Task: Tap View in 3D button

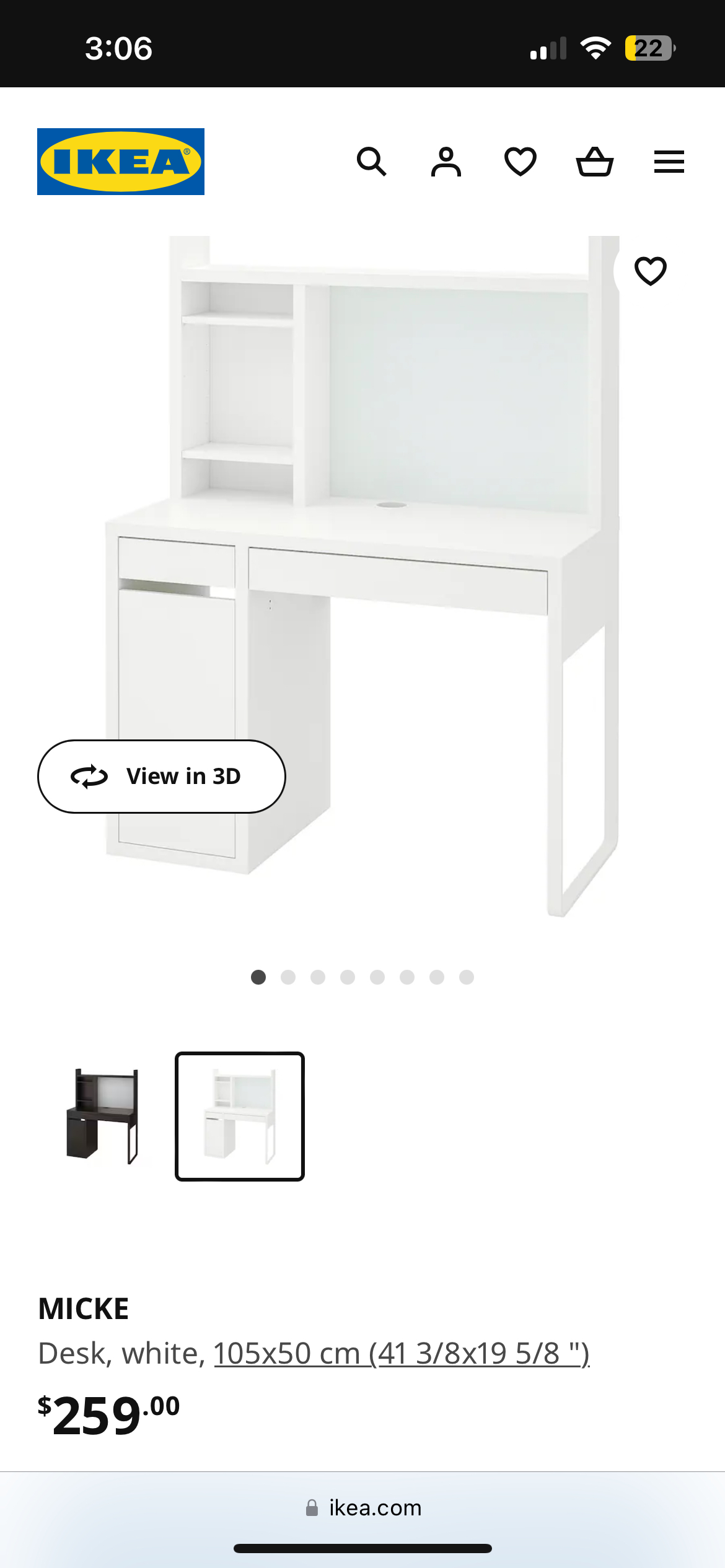Action: tap(162, 777)
